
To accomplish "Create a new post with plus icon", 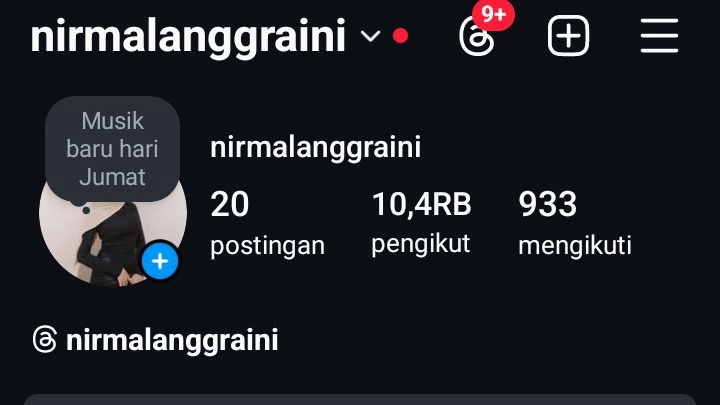I will pos(568,37).
